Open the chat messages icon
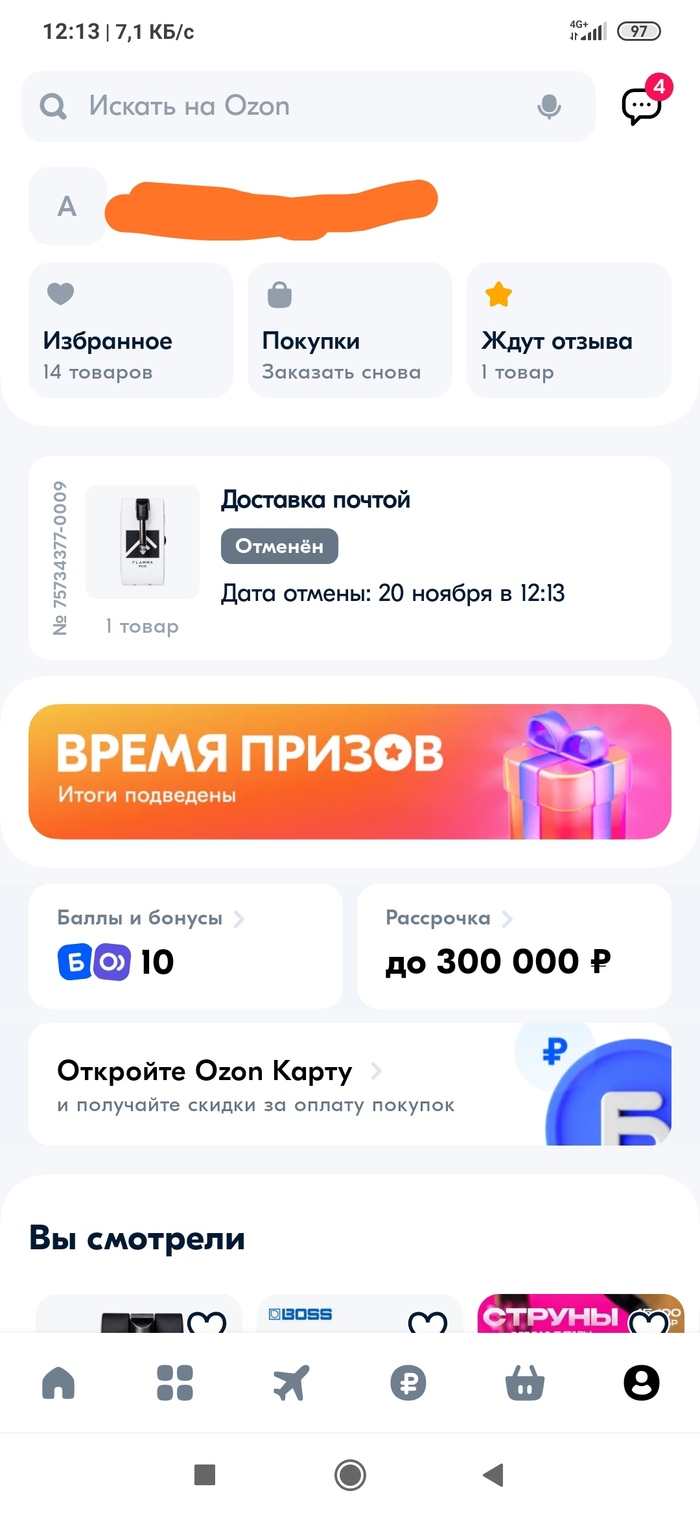This screenshot has width=700, height=1517. tap(642, 105)
